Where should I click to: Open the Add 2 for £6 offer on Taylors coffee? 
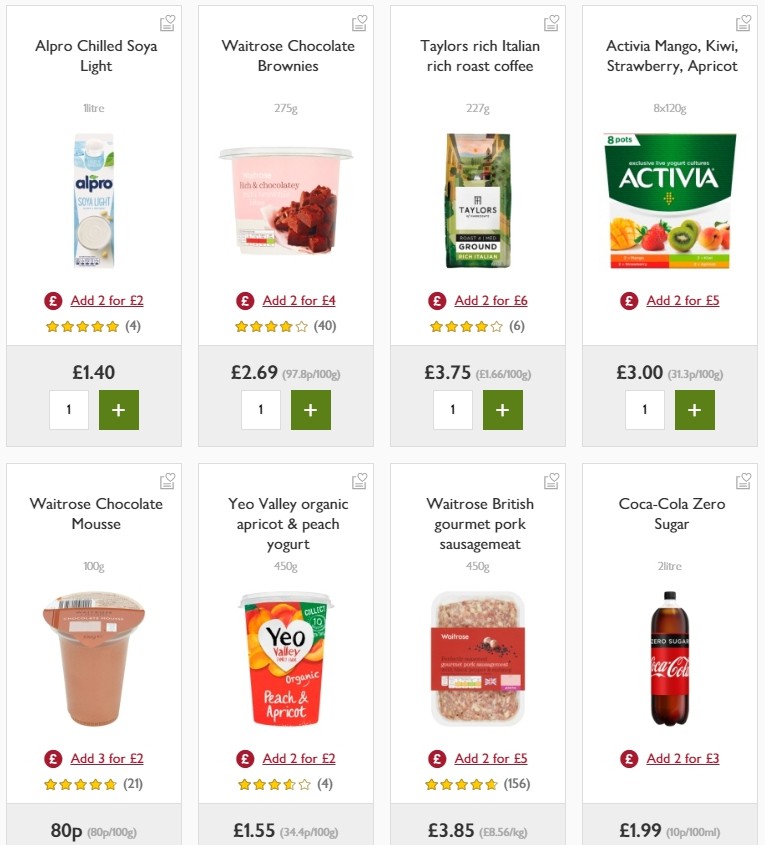491,300
